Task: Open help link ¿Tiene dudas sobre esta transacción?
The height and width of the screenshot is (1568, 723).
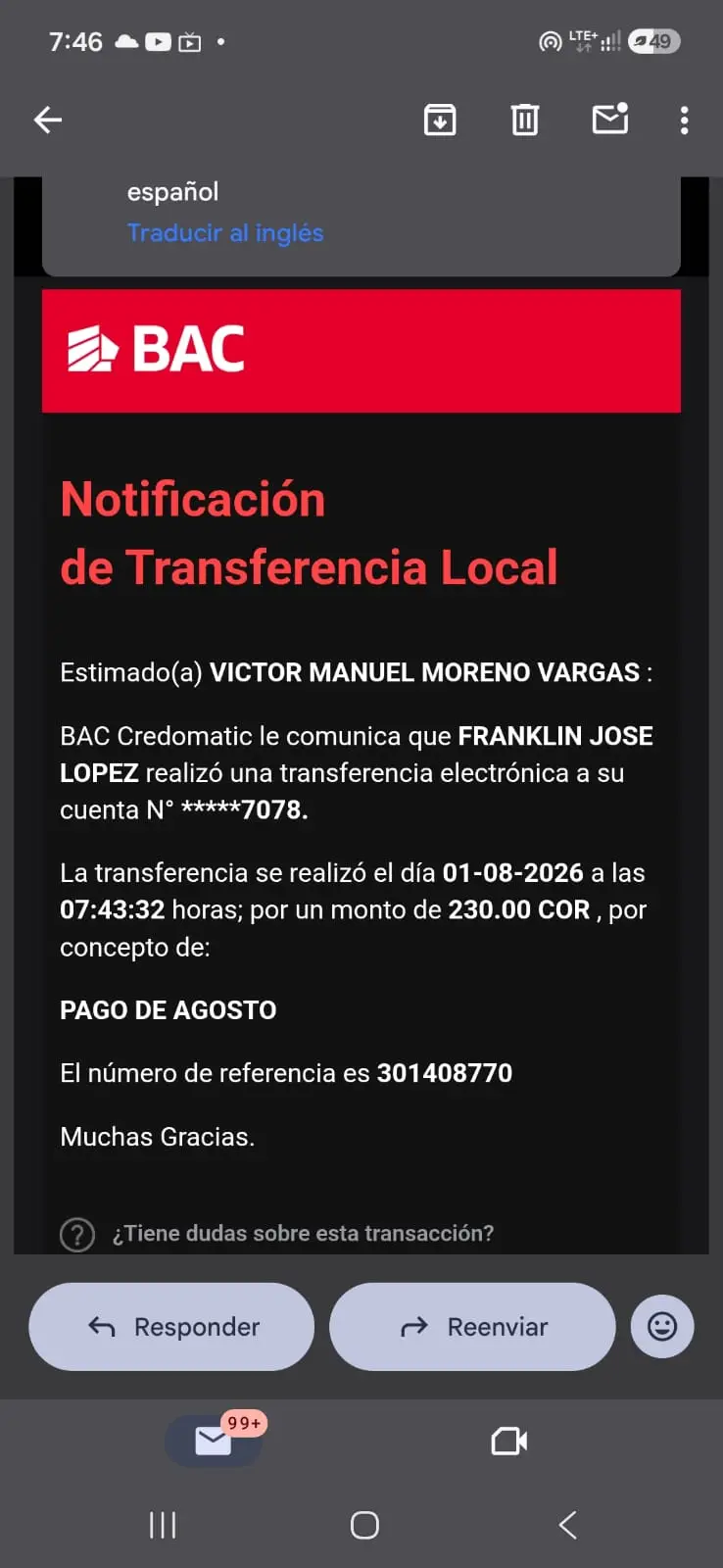Action: click(303, 1234)
